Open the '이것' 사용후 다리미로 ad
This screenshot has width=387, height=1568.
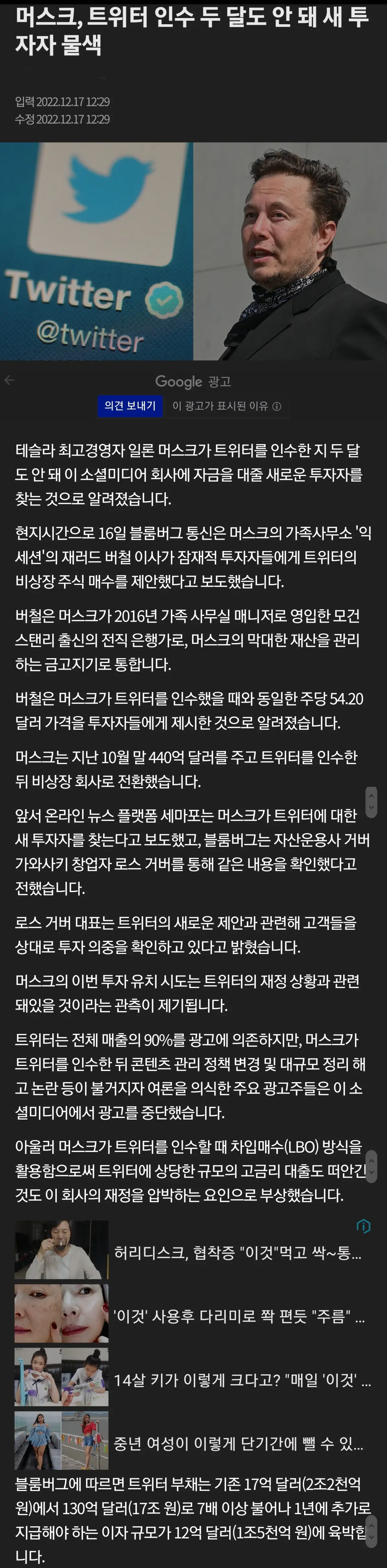[239, 1317]
